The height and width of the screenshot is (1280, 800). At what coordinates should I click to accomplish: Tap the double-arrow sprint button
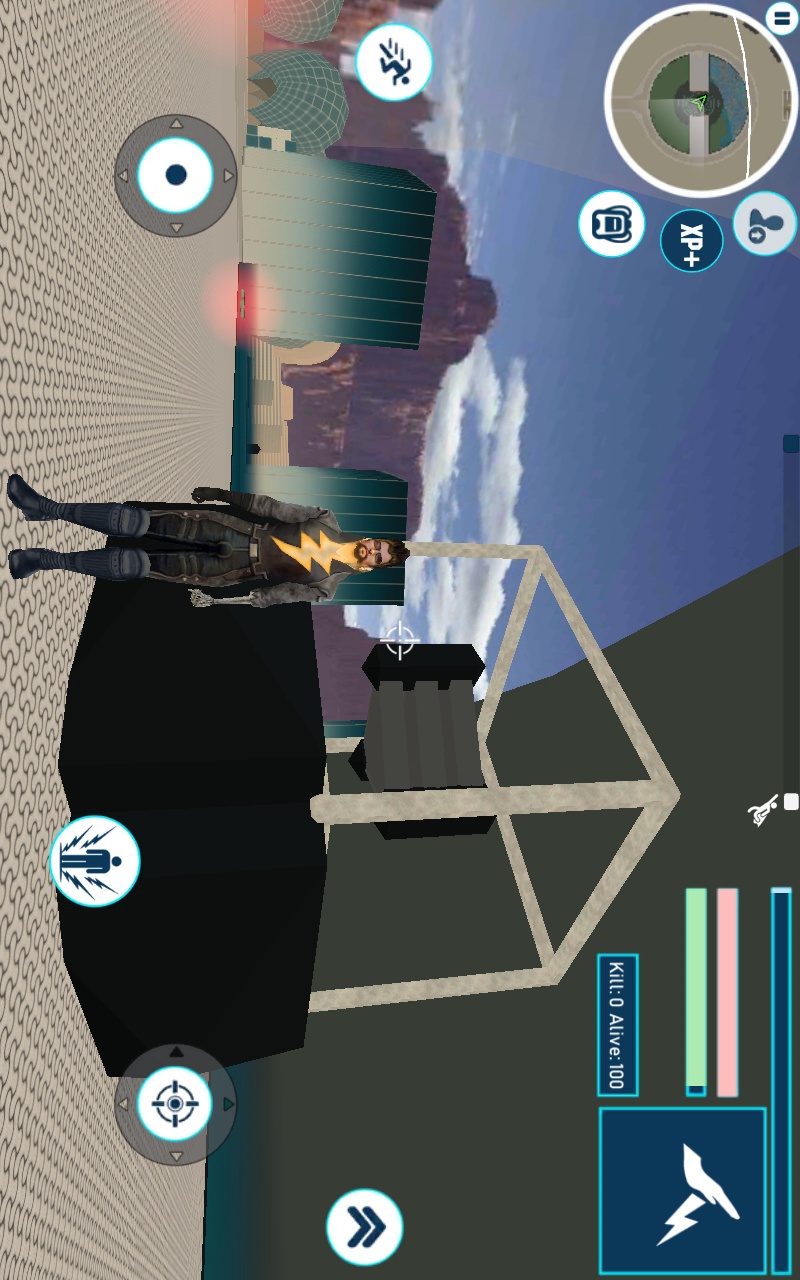pyautogui.click(x=365, y=1227)
